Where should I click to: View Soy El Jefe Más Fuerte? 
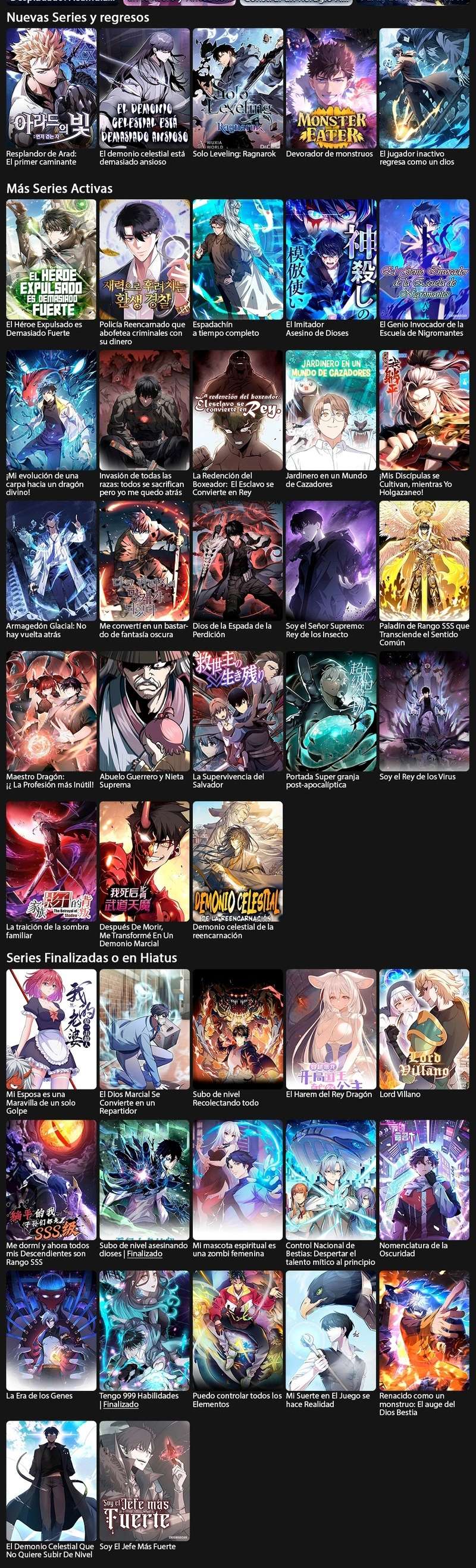click(145, 1481)
